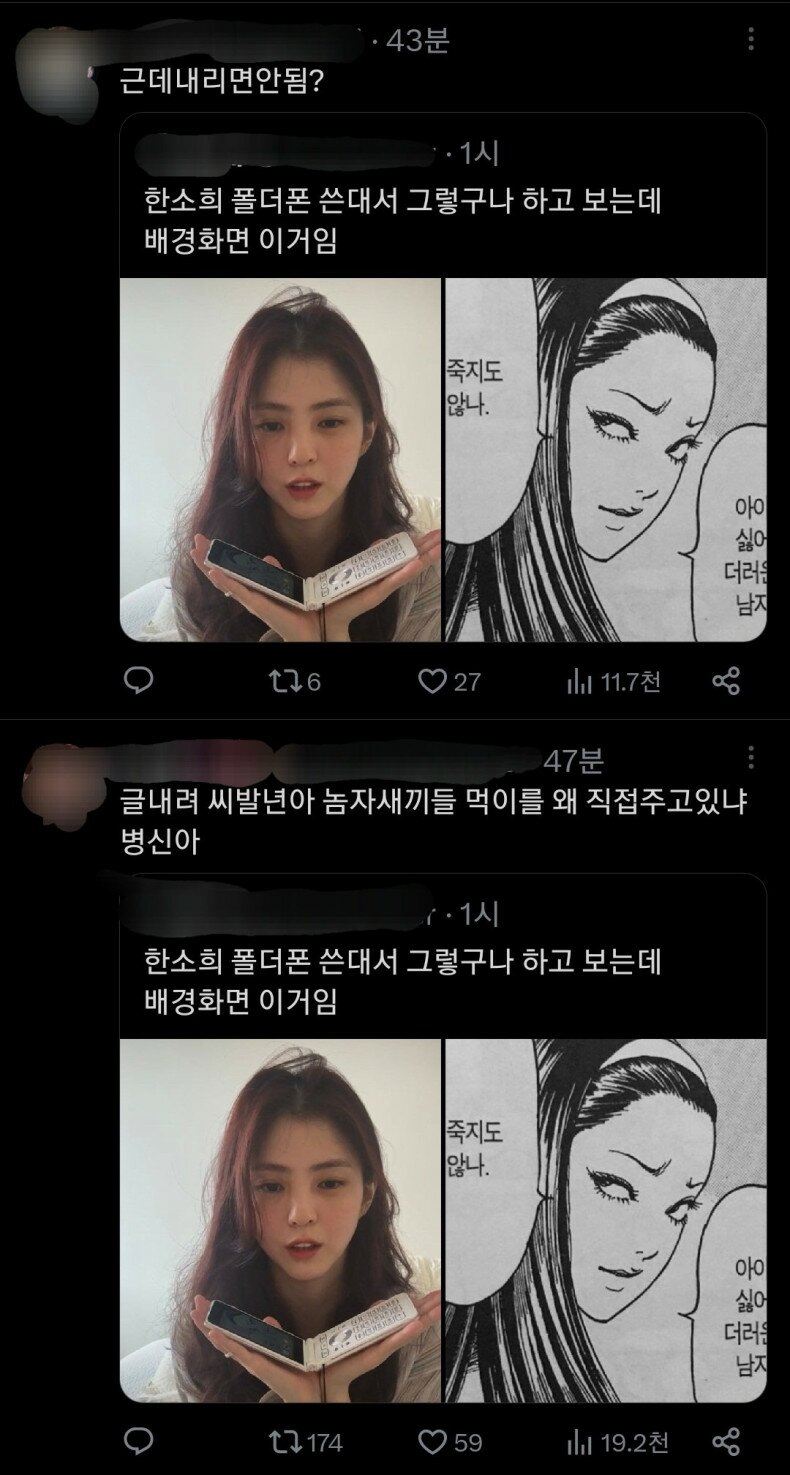Retweet the post with 174 retweets

(x=306, y=1442)
